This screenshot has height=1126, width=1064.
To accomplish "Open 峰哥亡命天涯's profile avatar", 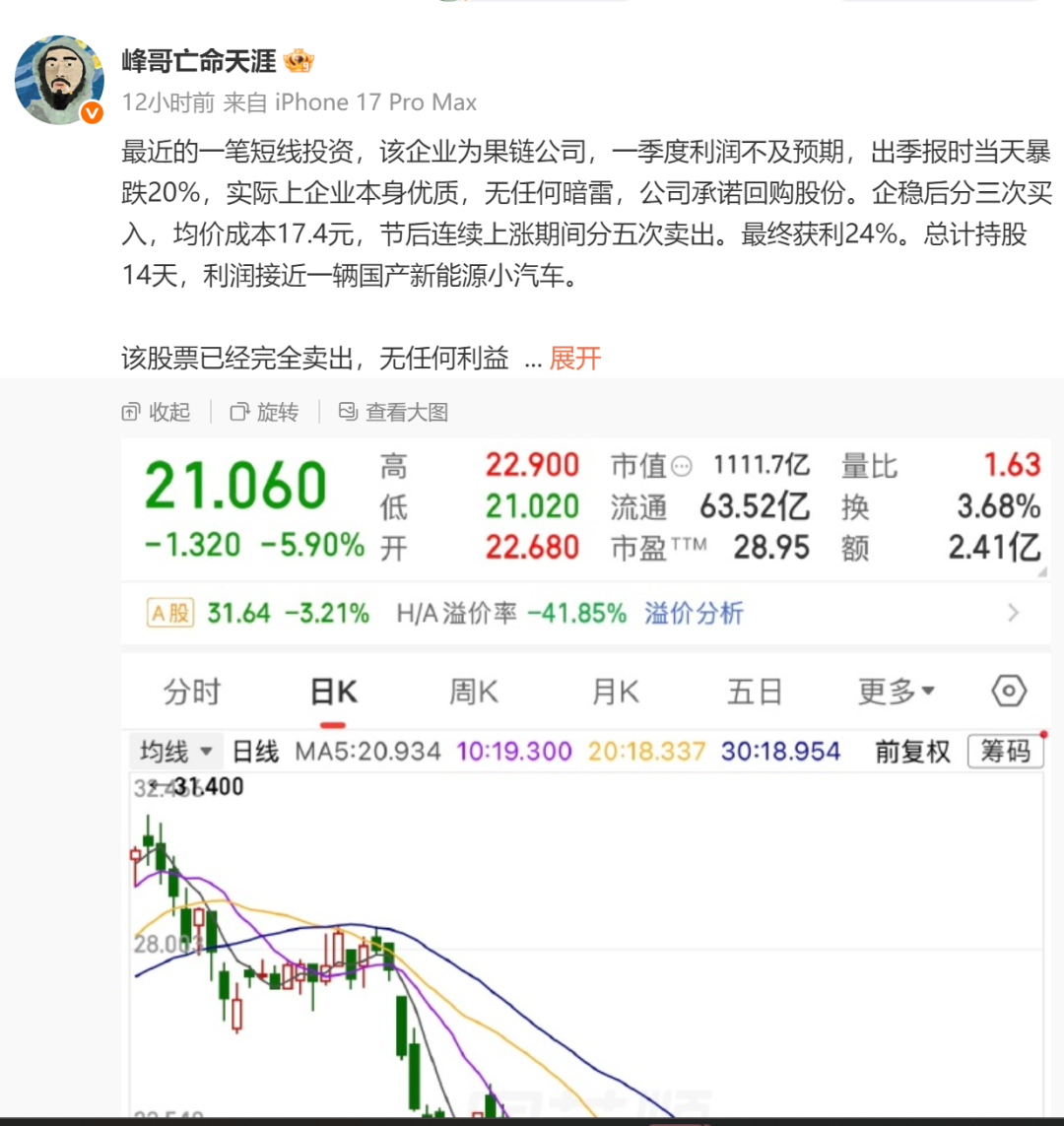I will click(59, 80).
